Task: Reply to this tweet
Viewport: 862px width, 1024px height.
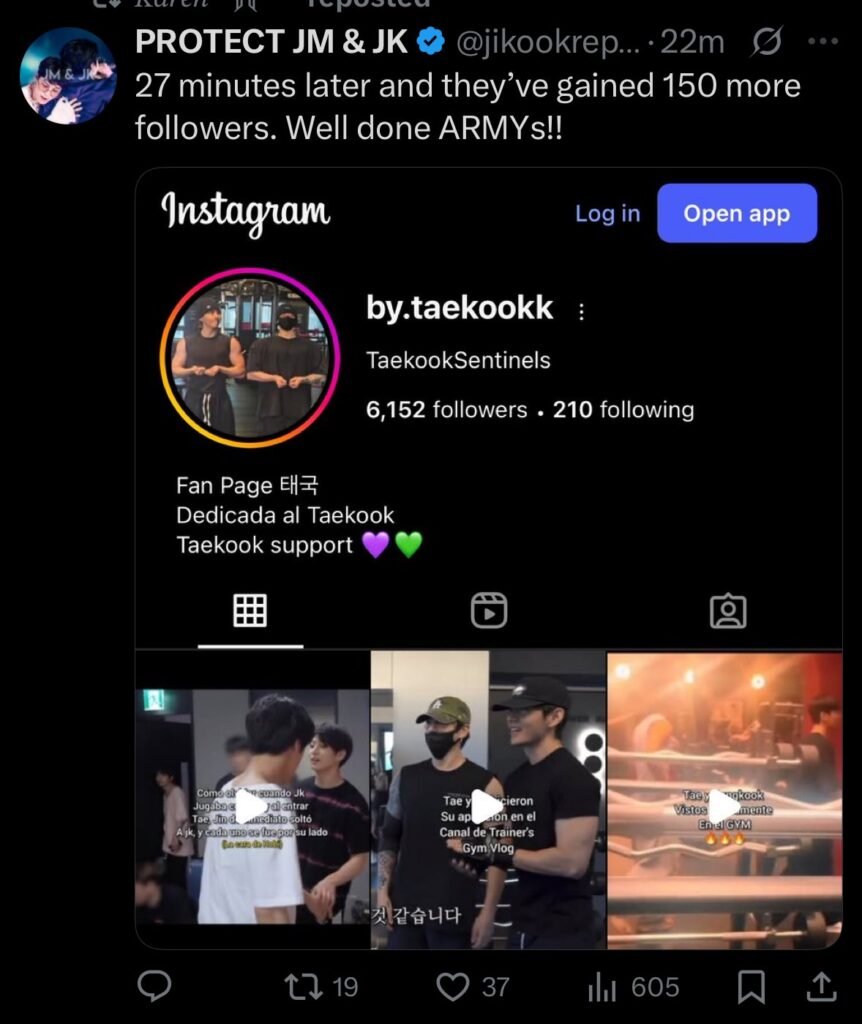Action: 154,987
